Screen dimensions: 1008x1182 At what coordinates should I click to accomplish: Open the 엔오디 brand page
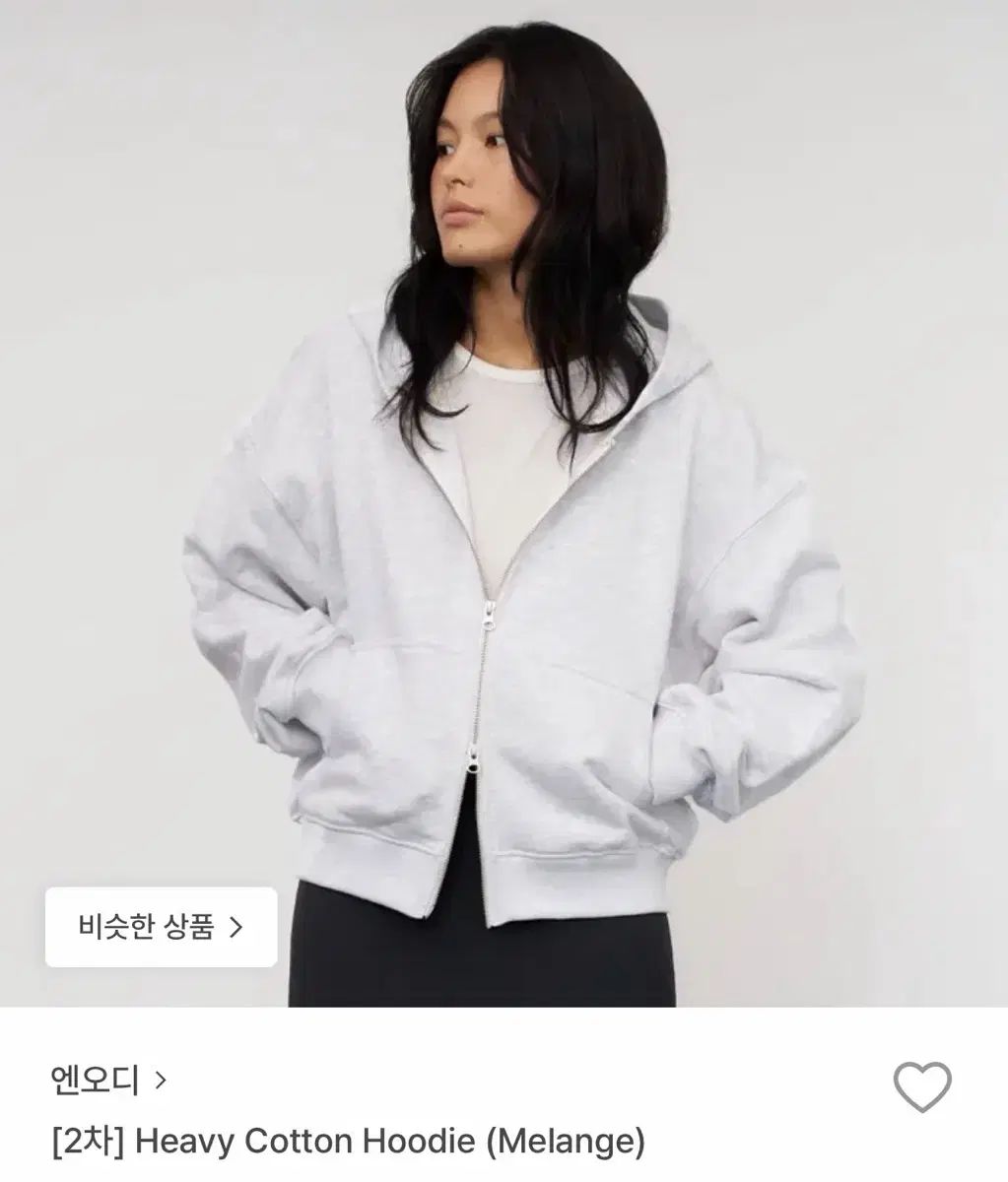(x=108, y=1081)
